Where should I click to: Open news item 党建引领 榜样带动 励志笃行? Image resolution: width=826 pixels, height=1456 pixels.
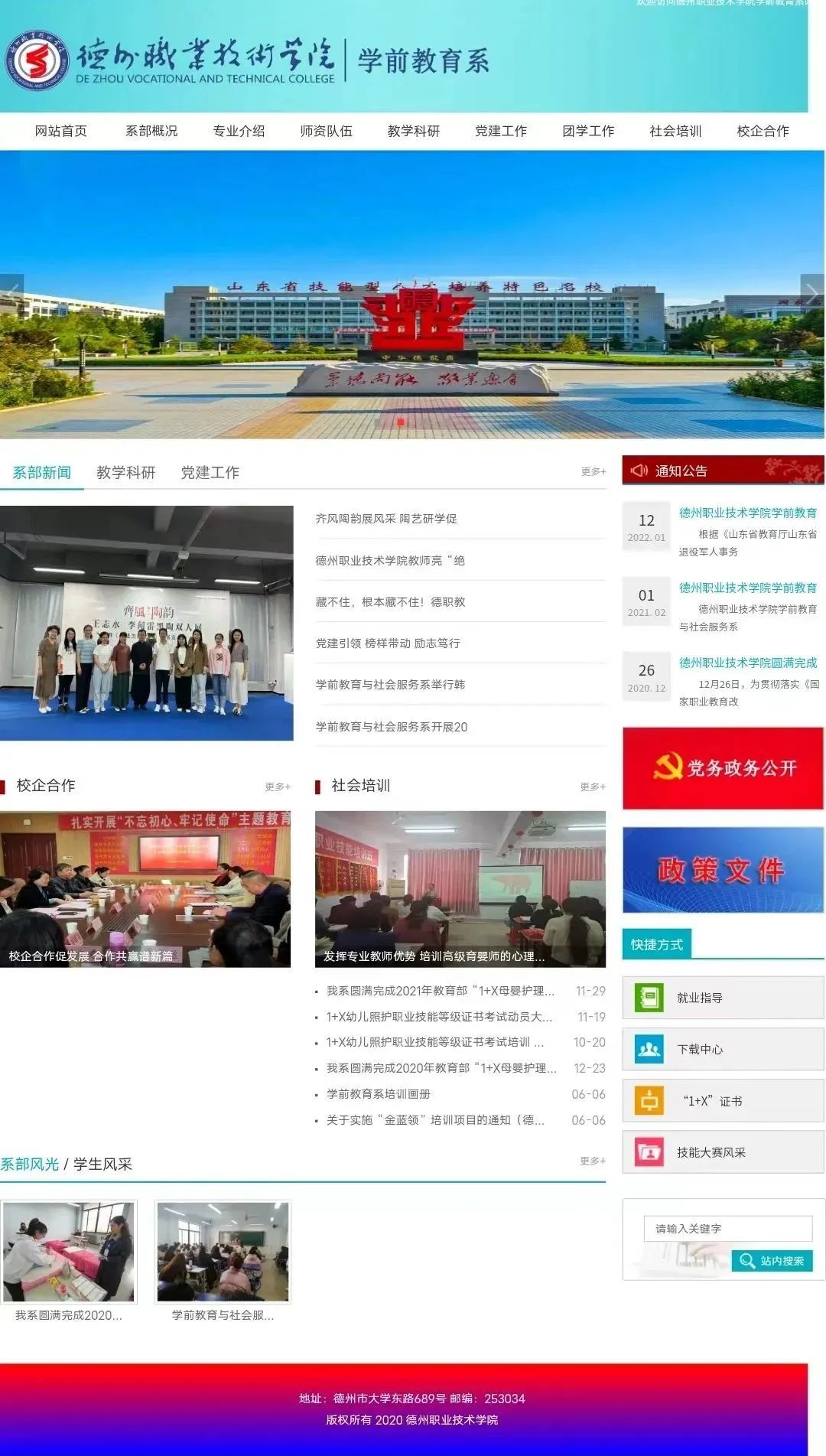click(388, 643)
